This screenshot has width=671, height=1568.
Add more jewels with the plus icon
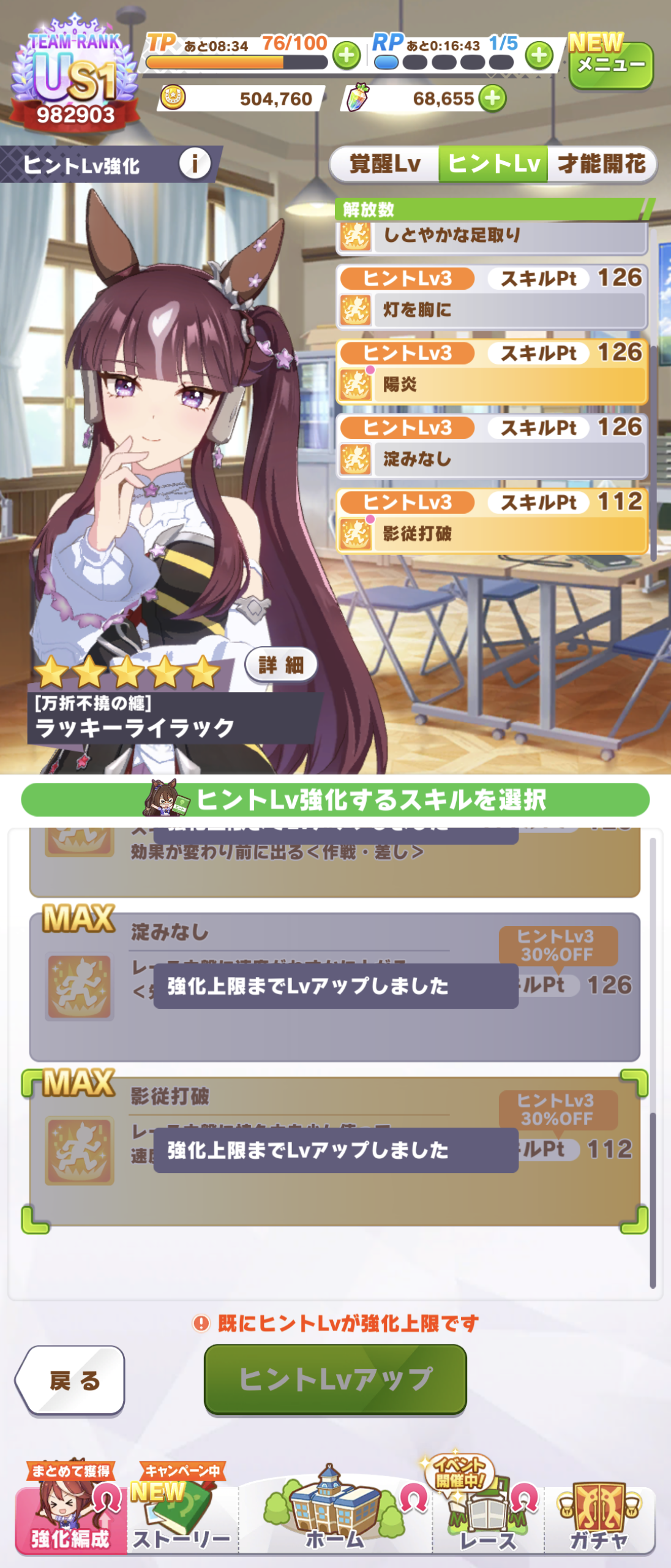[x=492, y=98]
